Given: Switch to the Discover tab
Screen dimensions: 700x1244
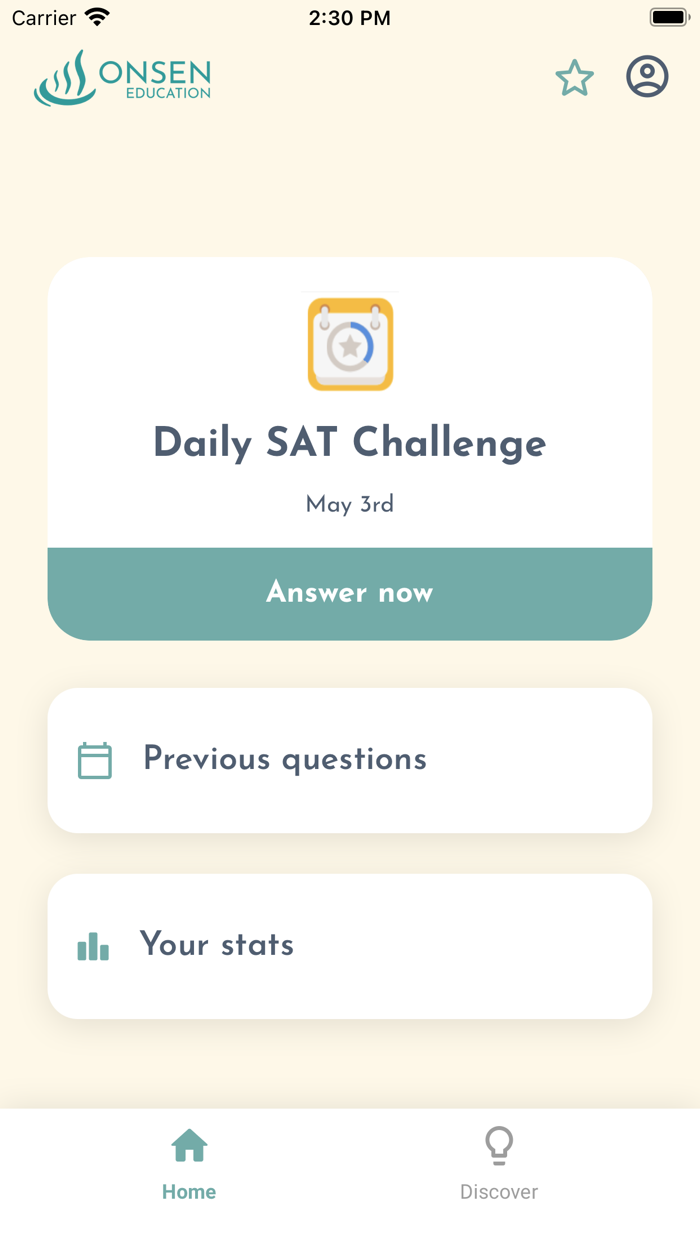Looking at the screenshot, I should pos(499,1164).
